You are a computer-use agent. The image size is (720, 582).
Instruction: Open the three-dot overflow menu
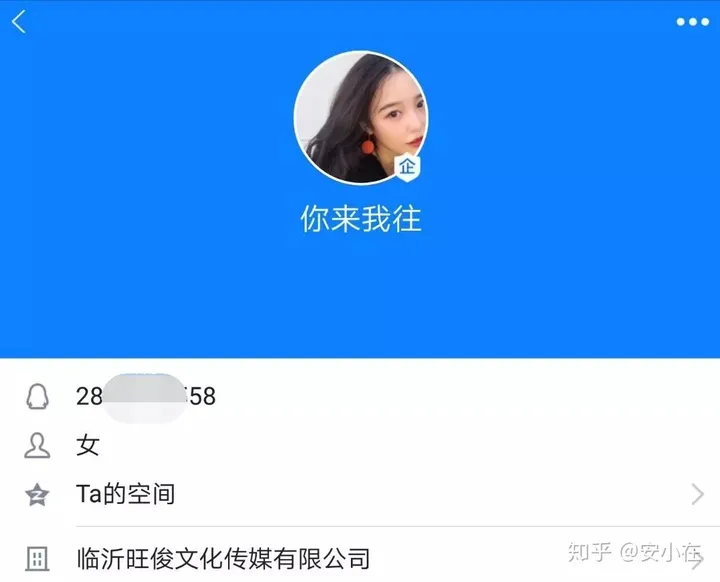[691, 22]
